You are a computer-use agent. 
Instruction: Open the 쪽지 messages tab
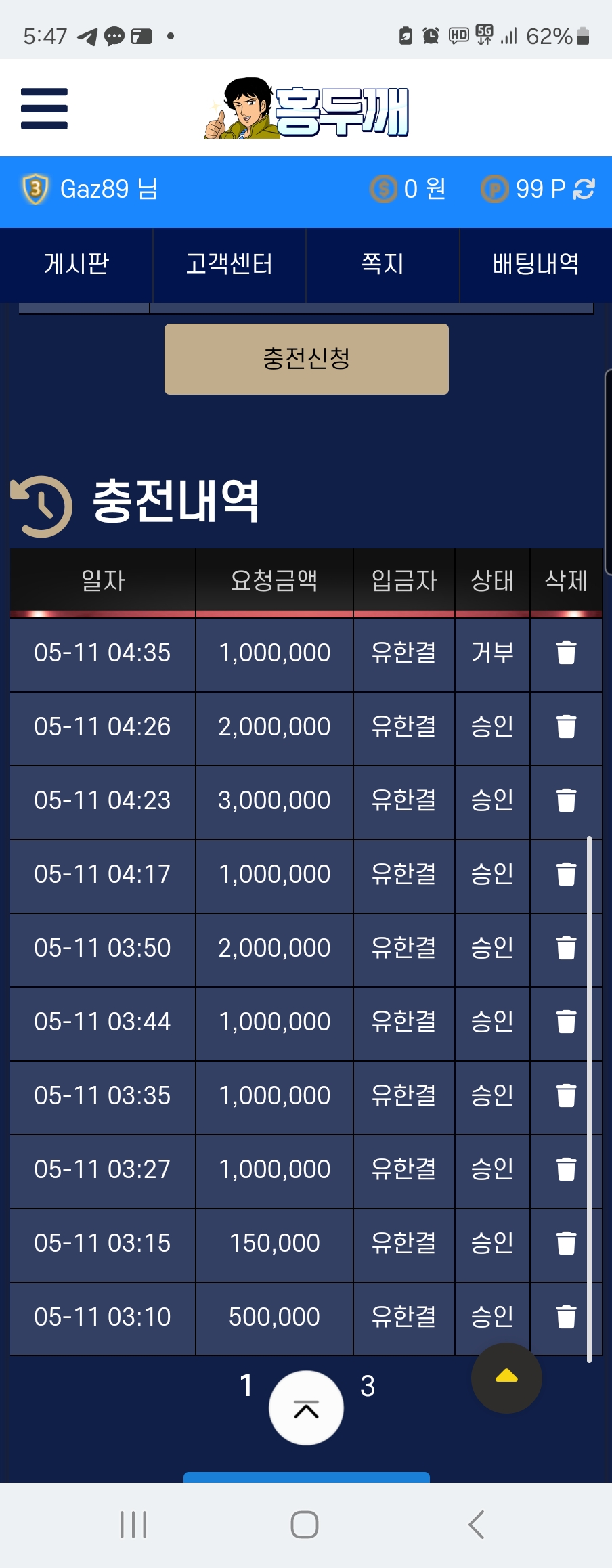click(x=383, y=264)
